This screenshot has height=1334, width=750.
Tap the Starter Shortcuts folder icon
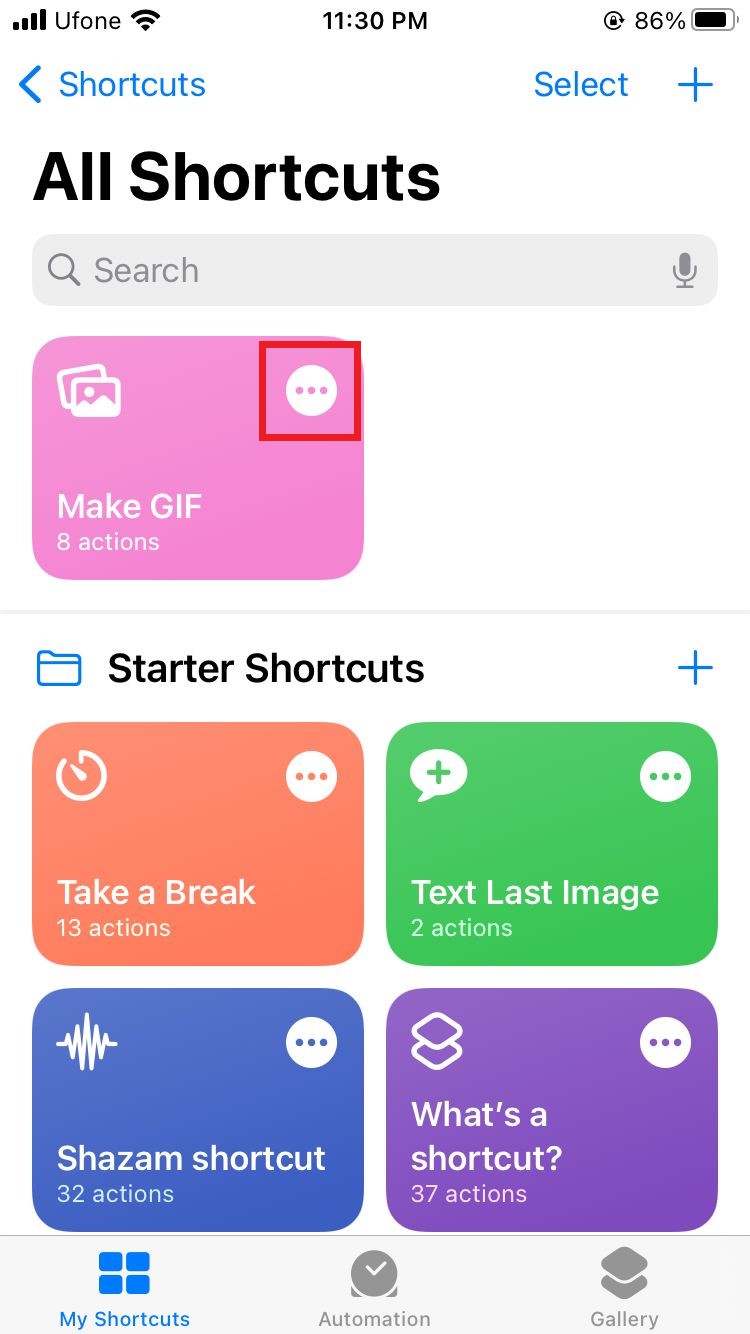58,668
